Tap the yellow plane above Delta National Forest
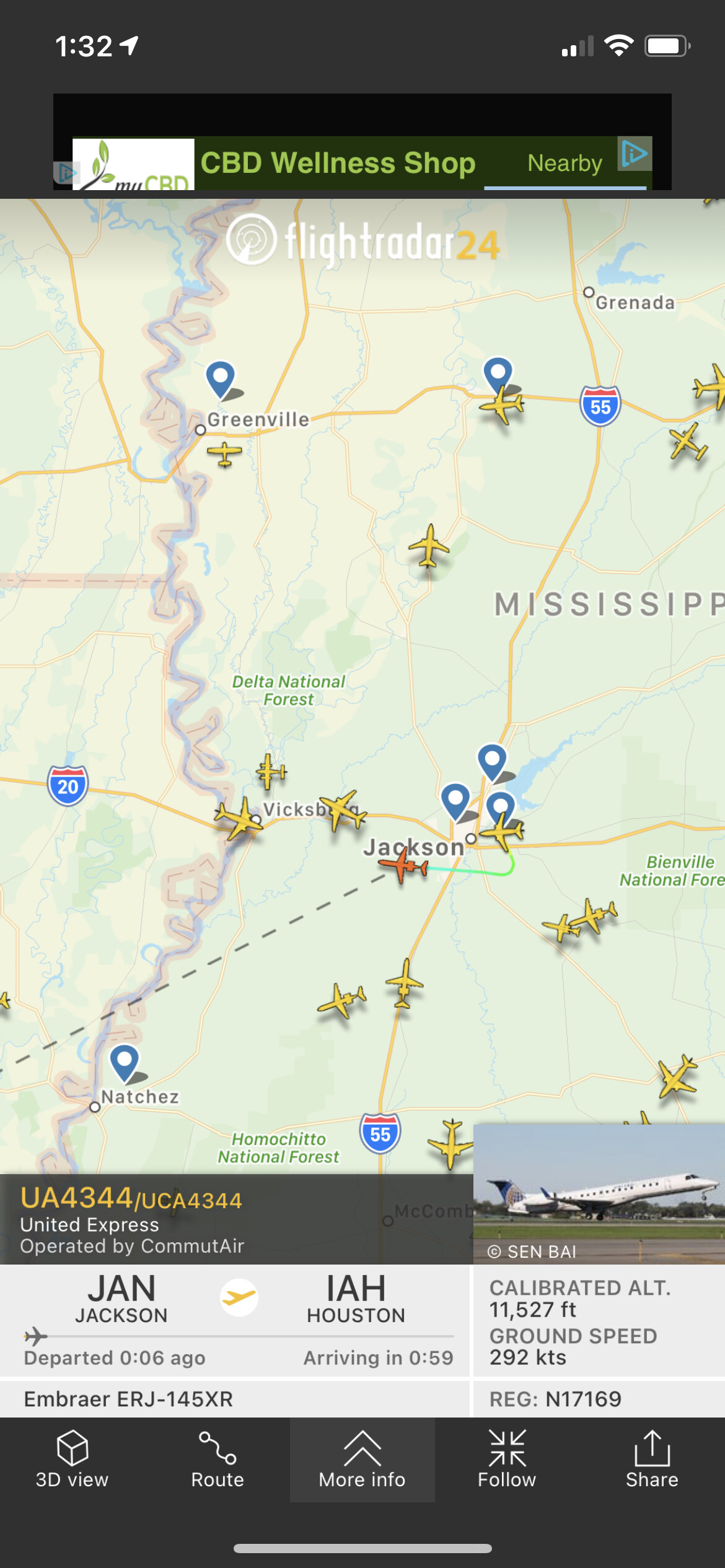Viewport: 725px width, 1568px height. [428, 546]
